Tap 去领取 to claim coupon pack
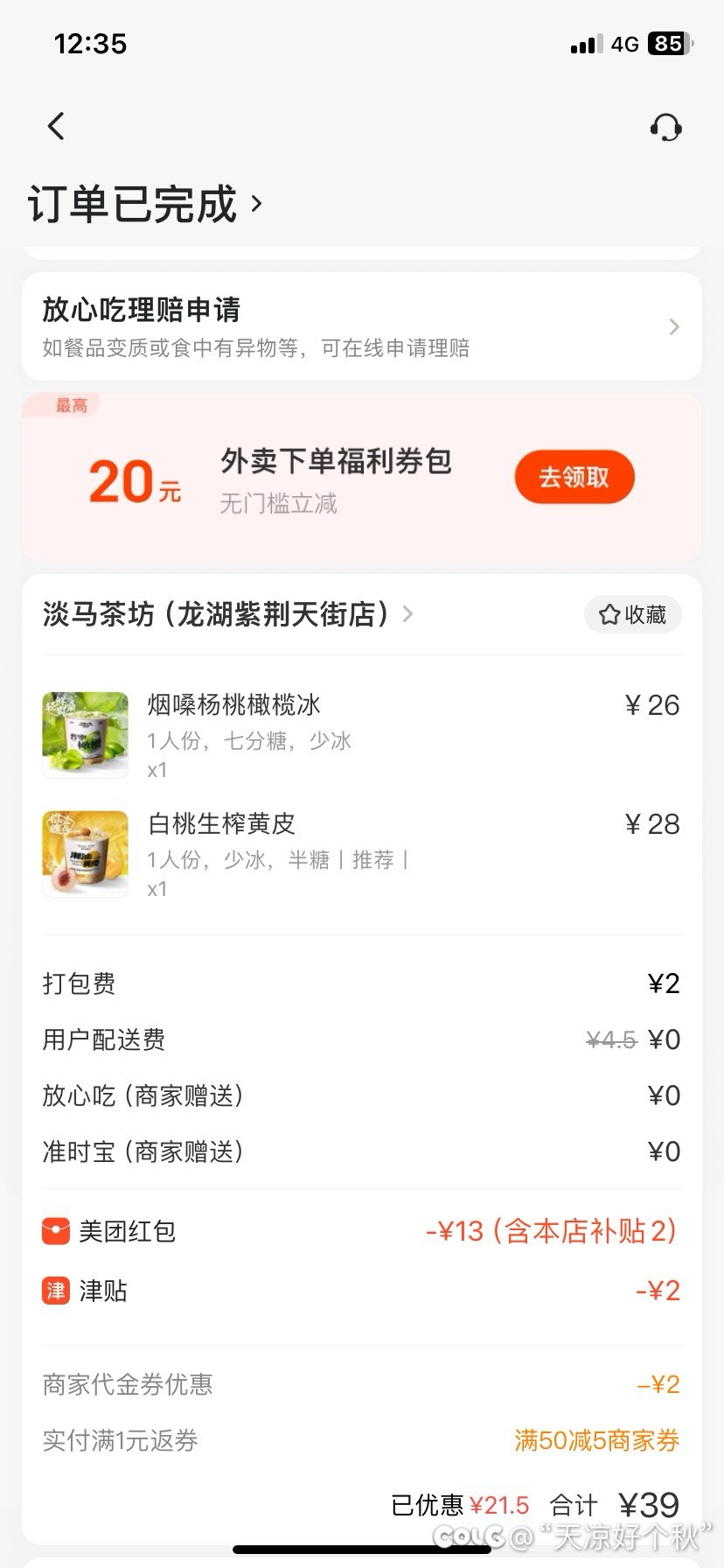 pos(574,477)
